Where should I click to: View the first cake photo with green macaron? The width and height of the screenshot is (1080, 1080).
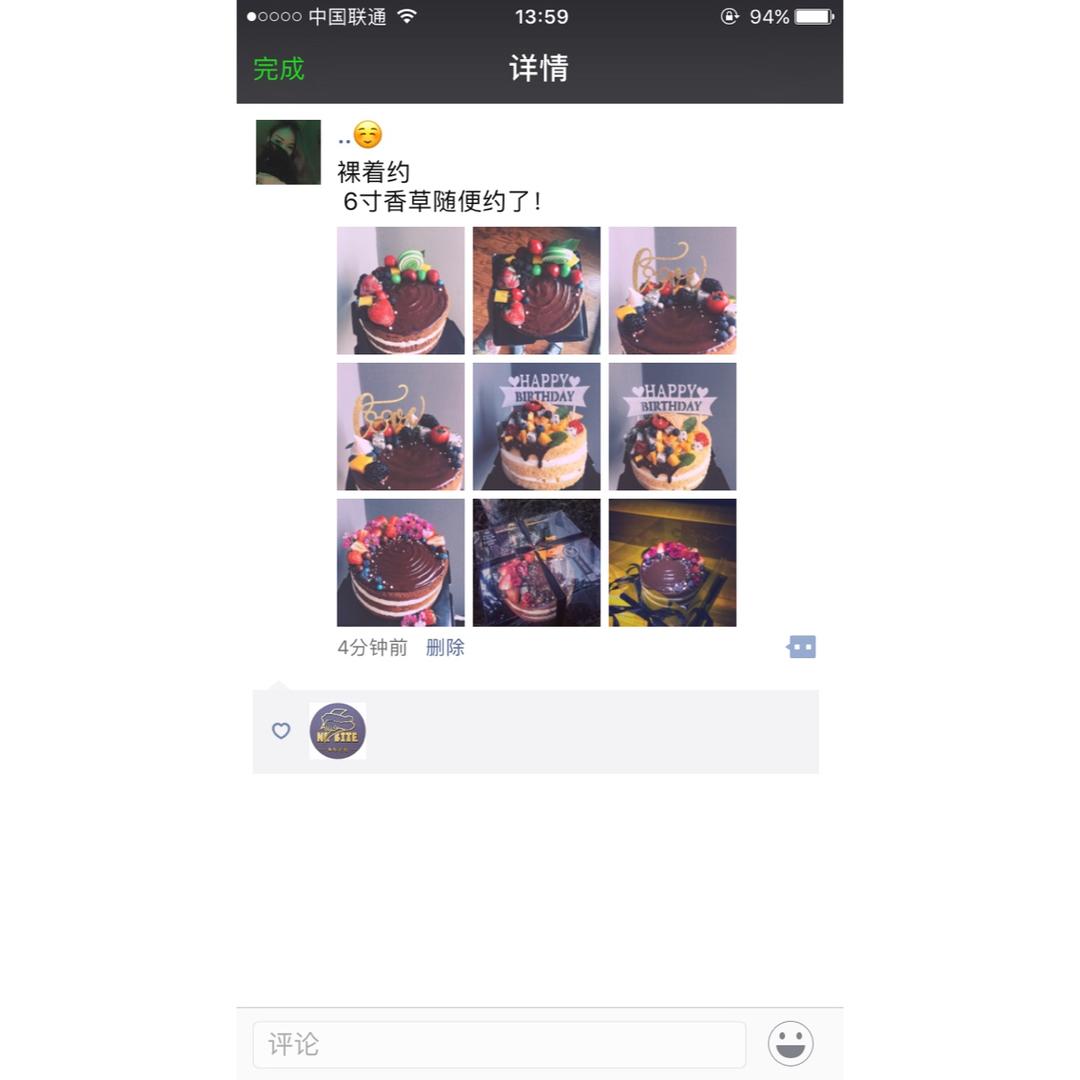pos(400,290)
